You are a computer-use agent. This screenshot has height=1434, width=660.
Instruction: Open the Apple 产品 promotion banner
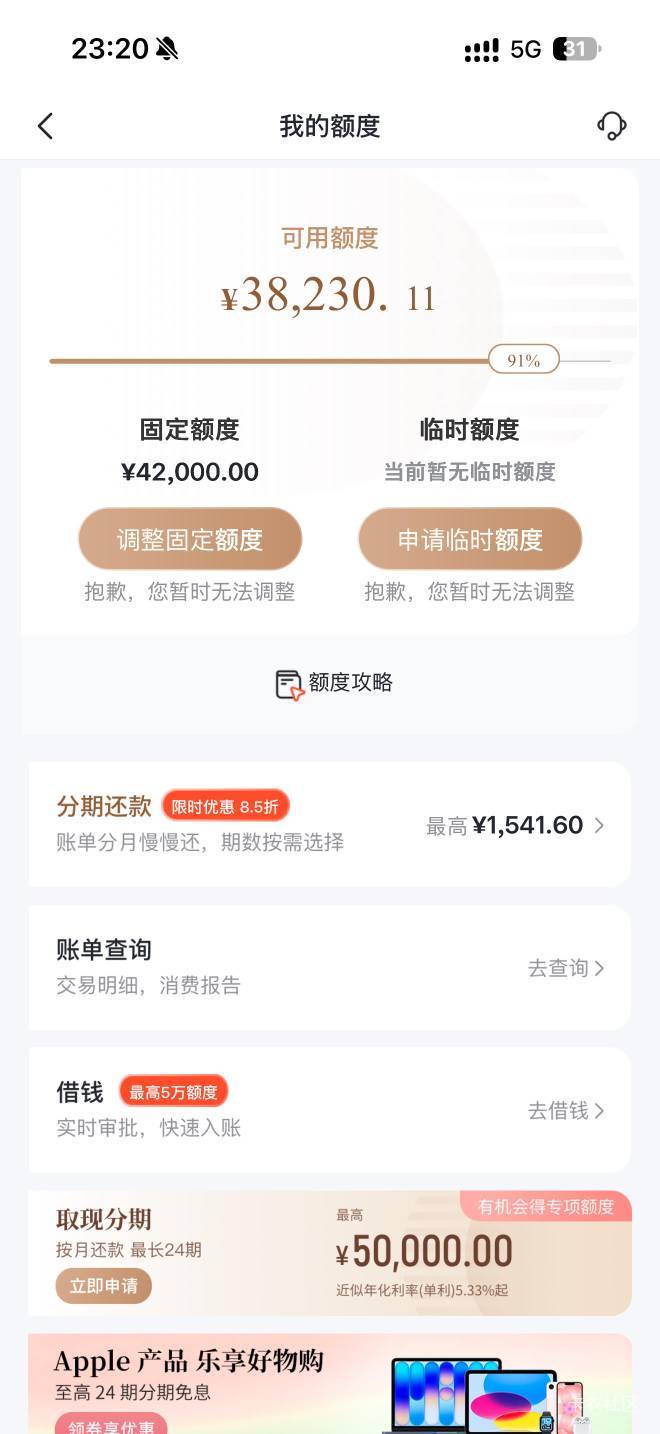(330, 1384)
